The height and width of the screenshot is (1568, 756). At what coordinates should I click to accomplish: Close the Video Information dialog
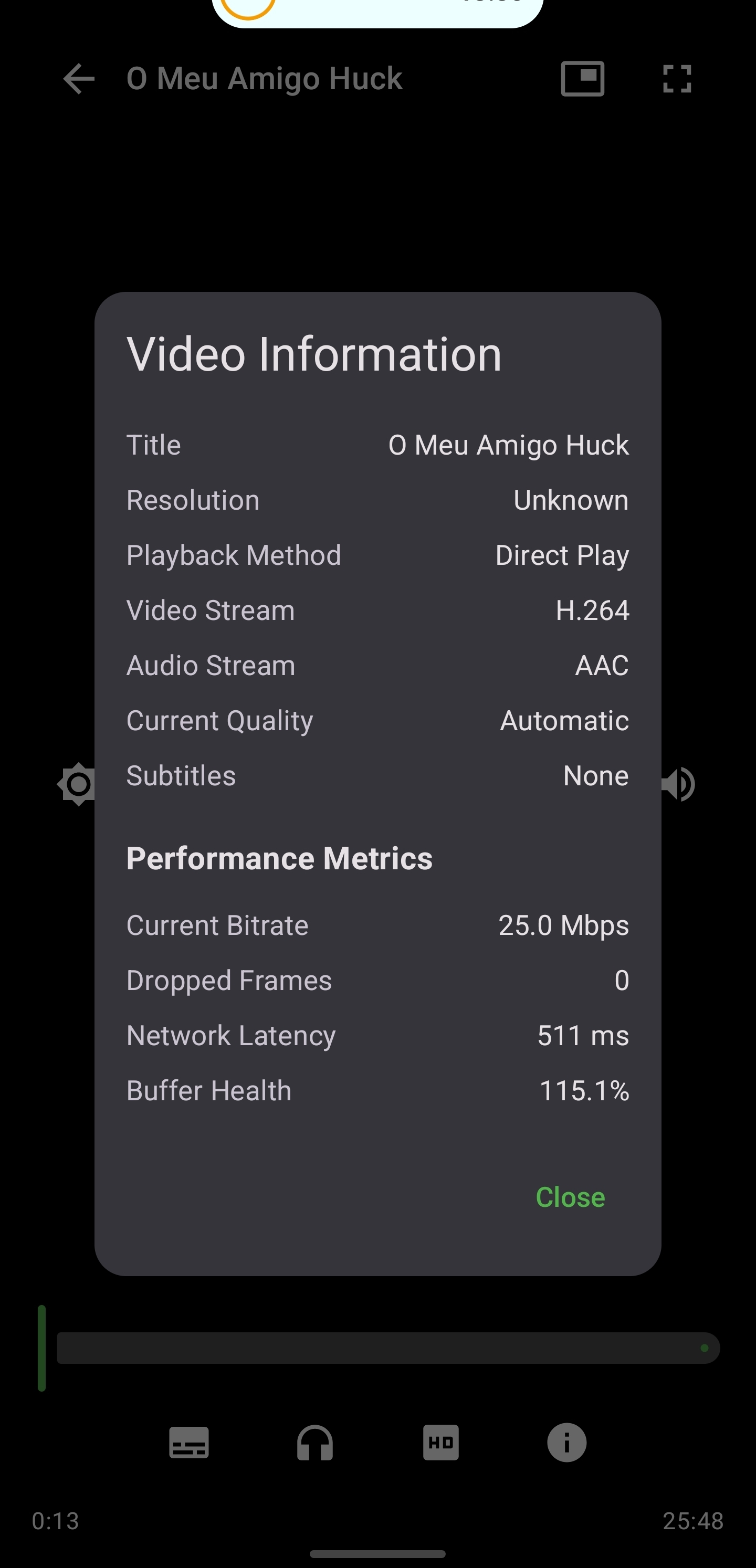point(570,1197)
